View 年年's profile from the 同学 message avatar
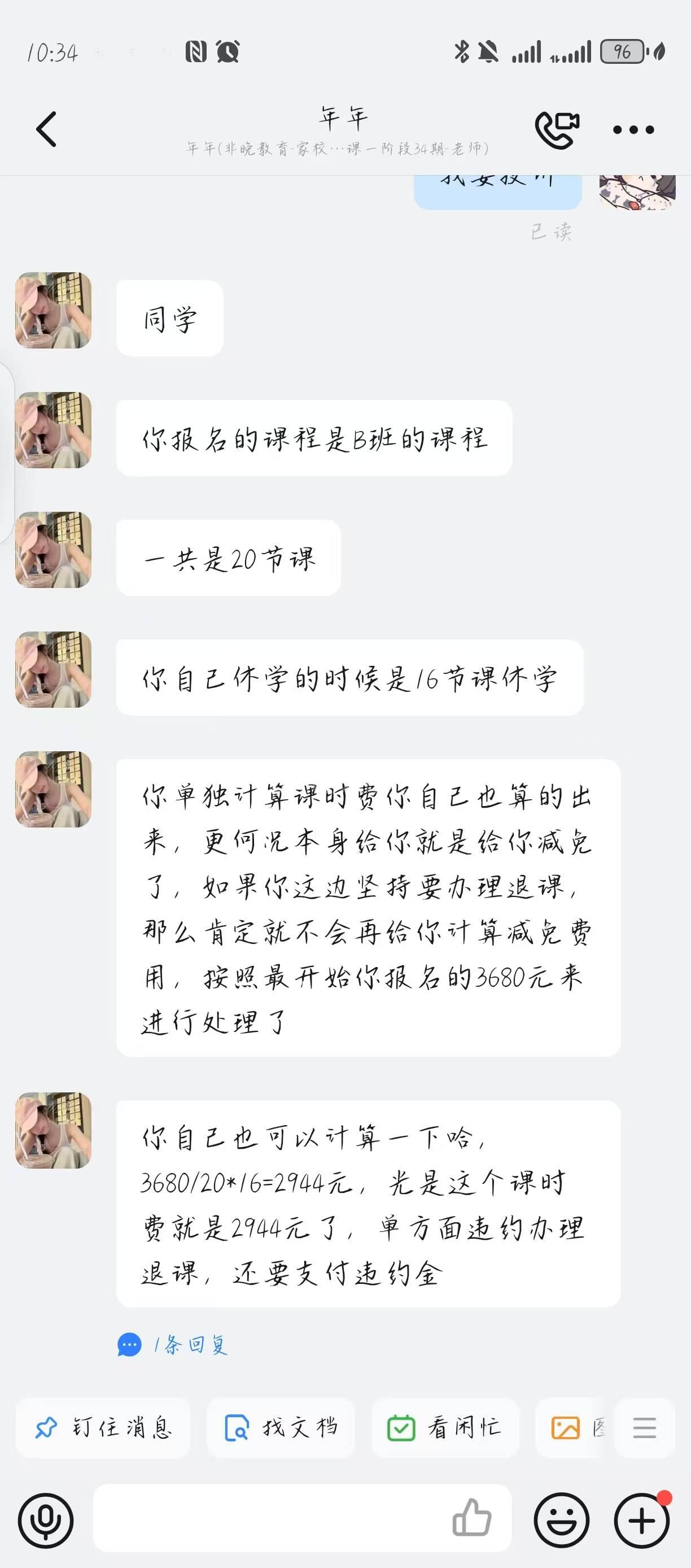 pos(54,310)
